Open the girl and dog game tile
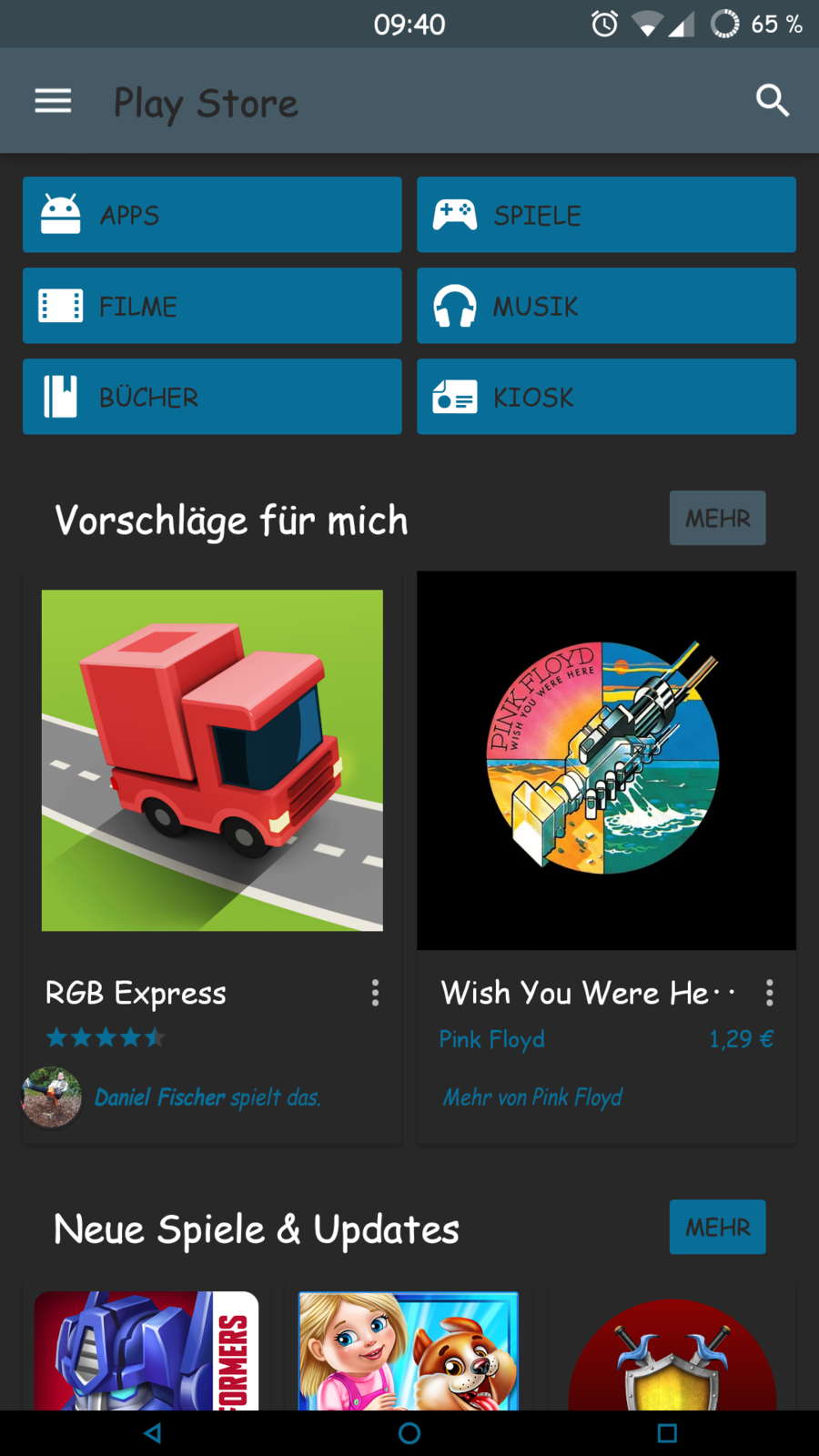819x1456 pixels. [x=409, y=1350]
